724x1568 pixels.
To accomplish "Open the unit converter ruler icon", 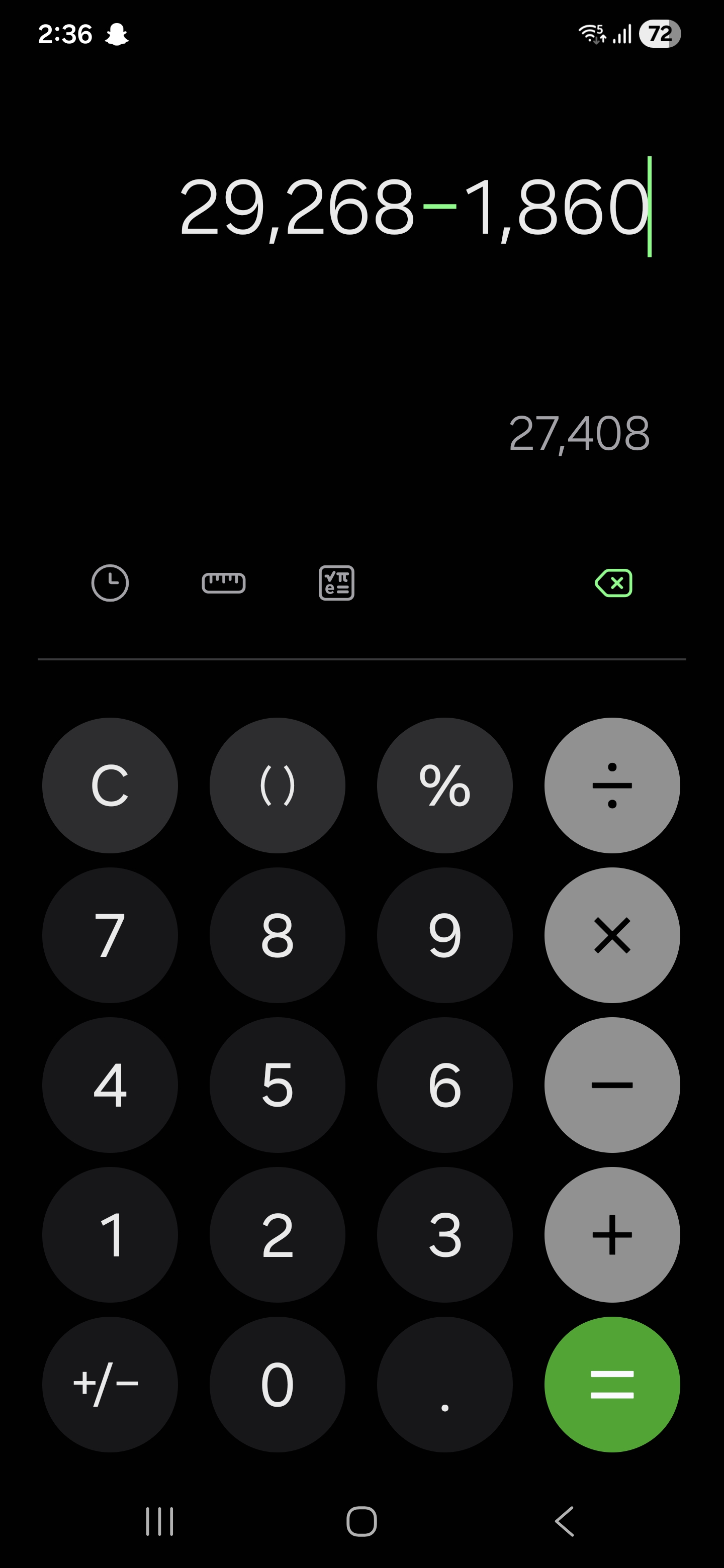I will click(223, 582).
